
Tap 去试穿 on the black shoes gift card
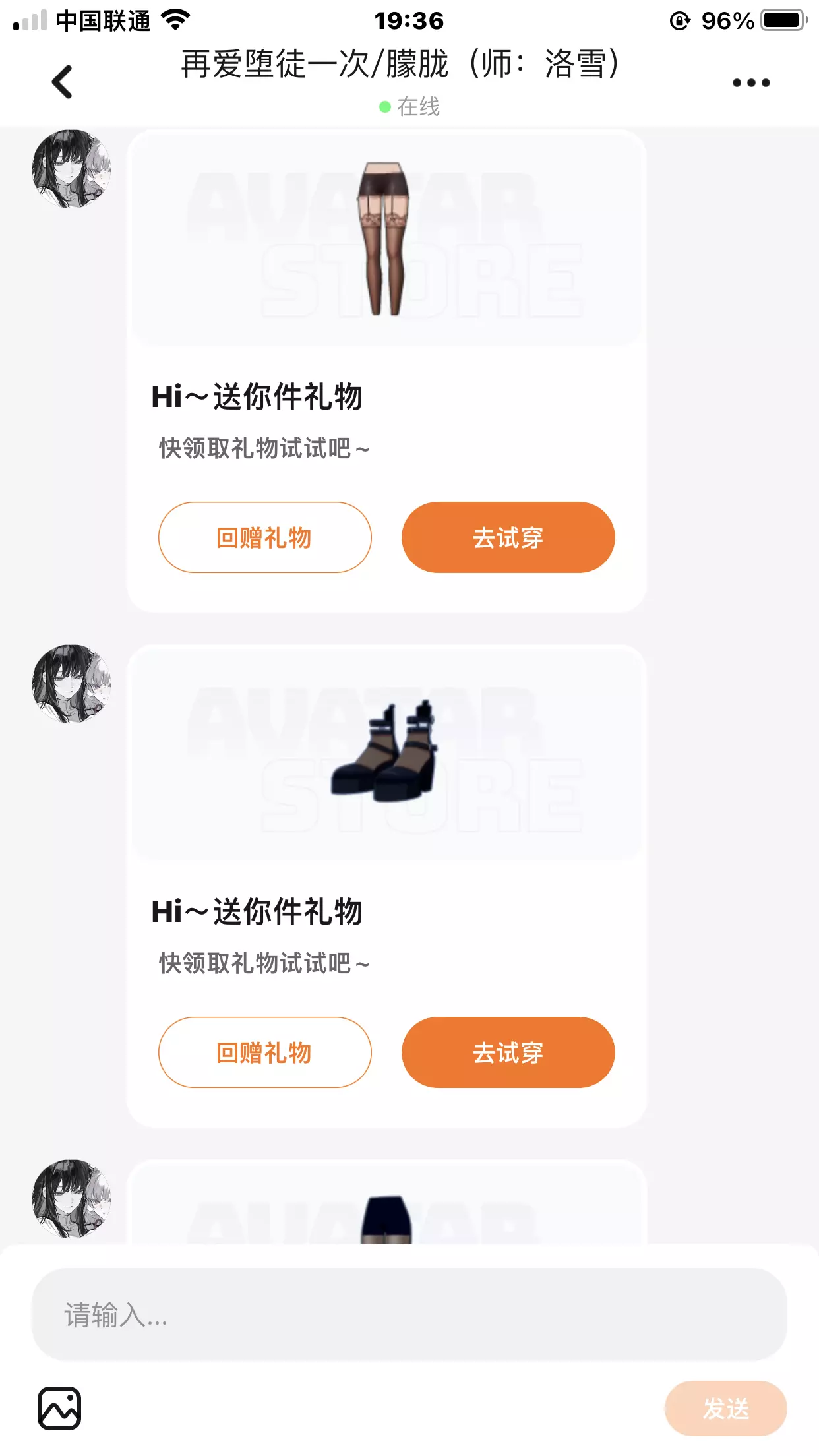508,1052
